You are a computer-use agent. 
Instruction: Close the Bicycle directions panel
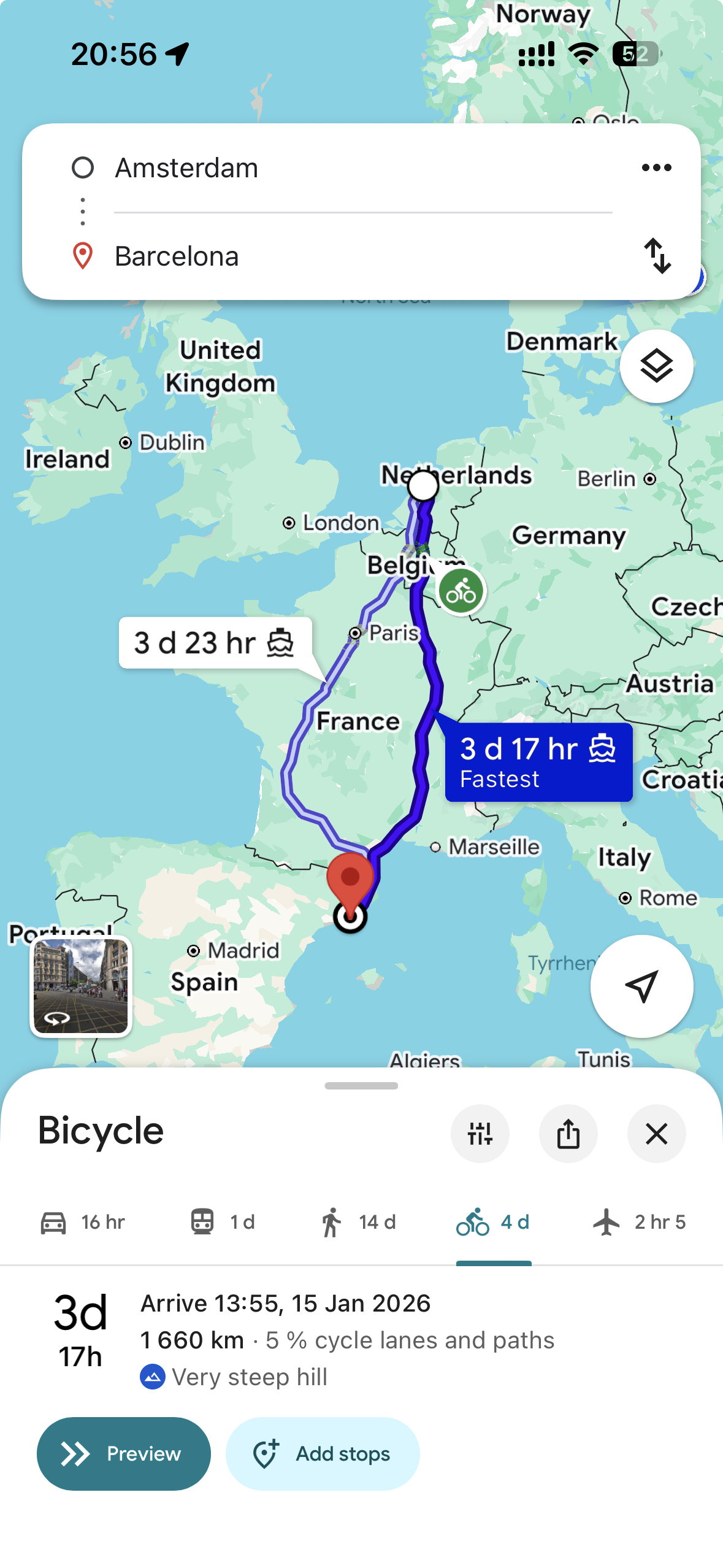click(656, 1134)
